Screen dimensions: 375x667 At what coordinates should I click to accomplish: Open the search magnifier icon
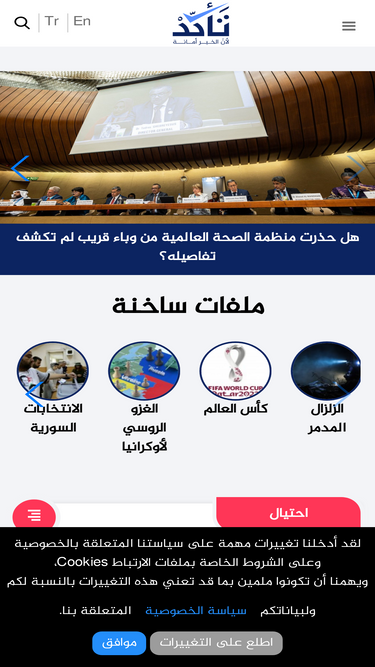(22, 23)
